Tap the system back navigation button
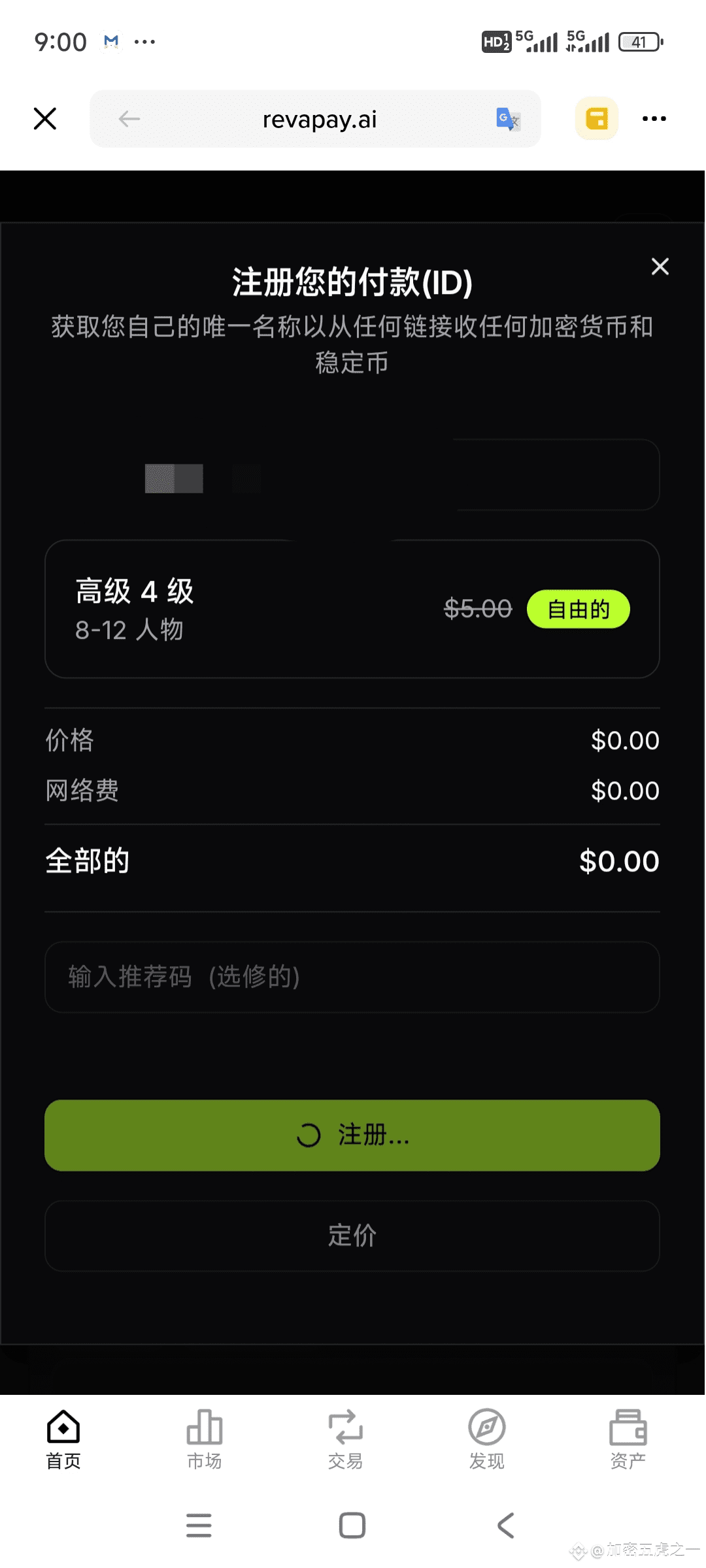The width and height of the screenshot is (706, 1568). point(505,1526)
